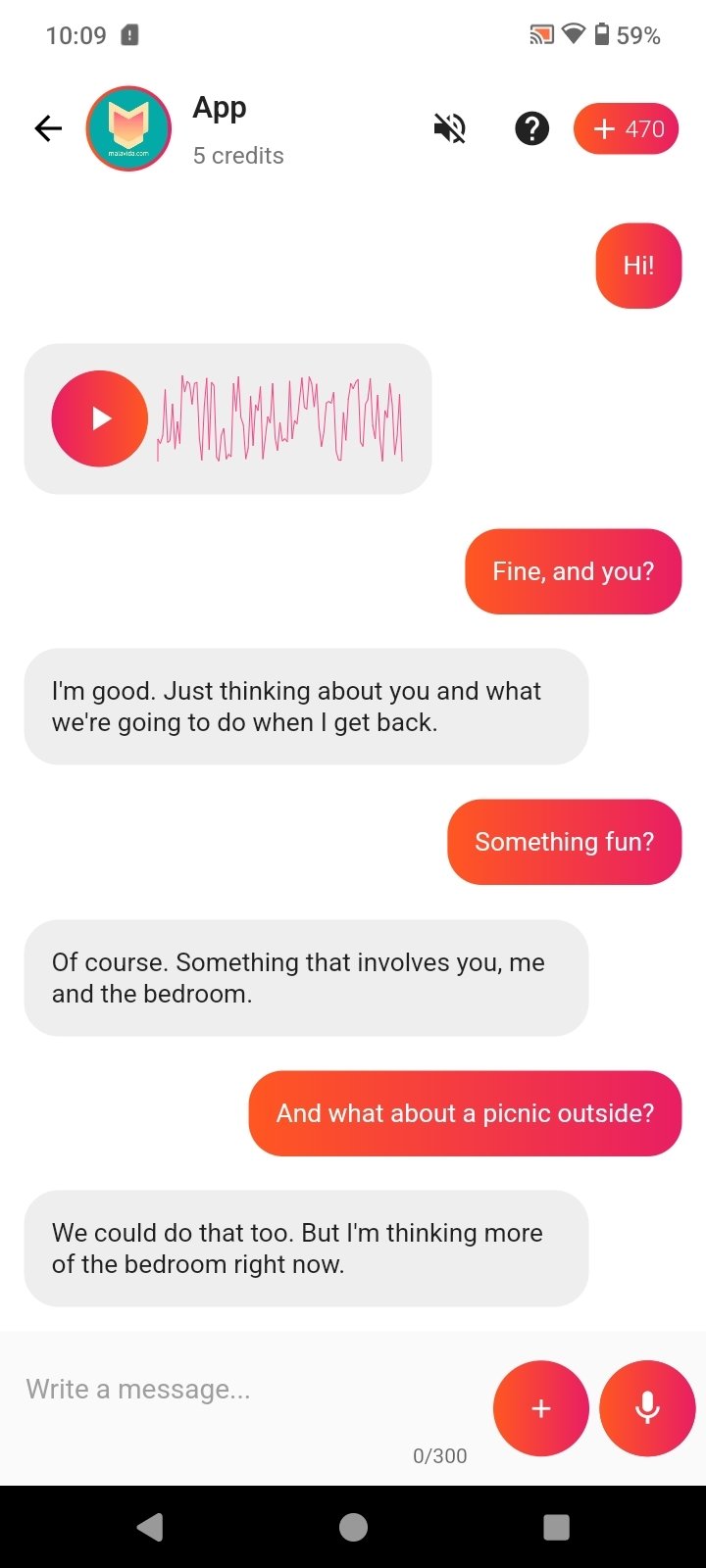The height and width of the screenshot is (1568, 706).
Task: Tap the plus button beside message field
Action: tap(541, 1408)
